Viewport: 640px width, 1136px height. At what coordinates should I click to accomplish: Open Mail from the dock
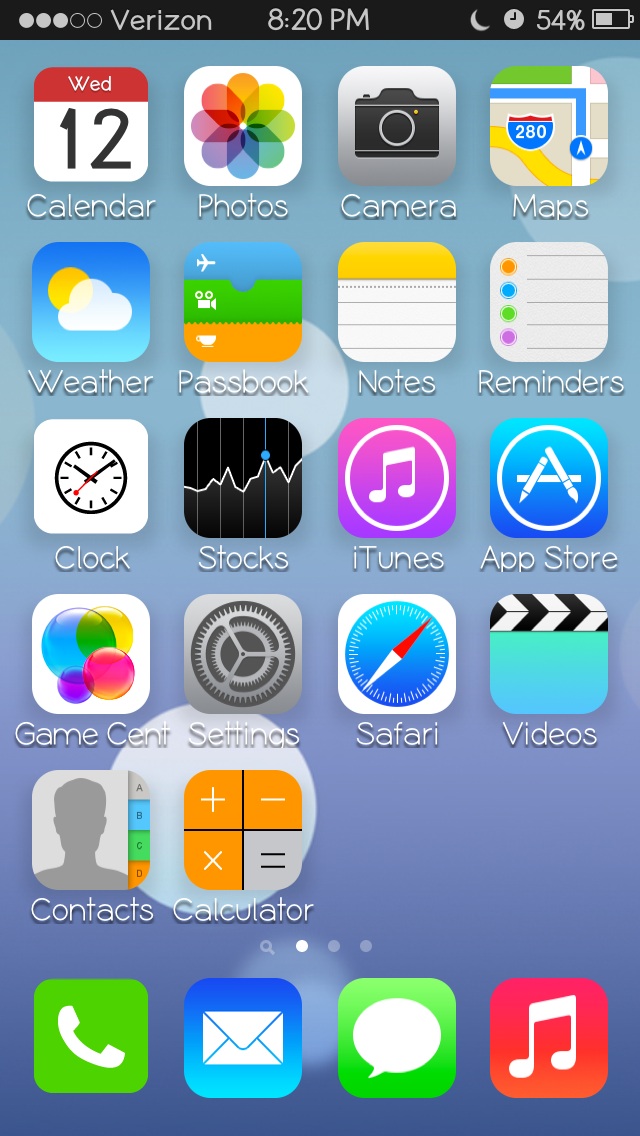pyautogui.click(x=243, y=1037)
